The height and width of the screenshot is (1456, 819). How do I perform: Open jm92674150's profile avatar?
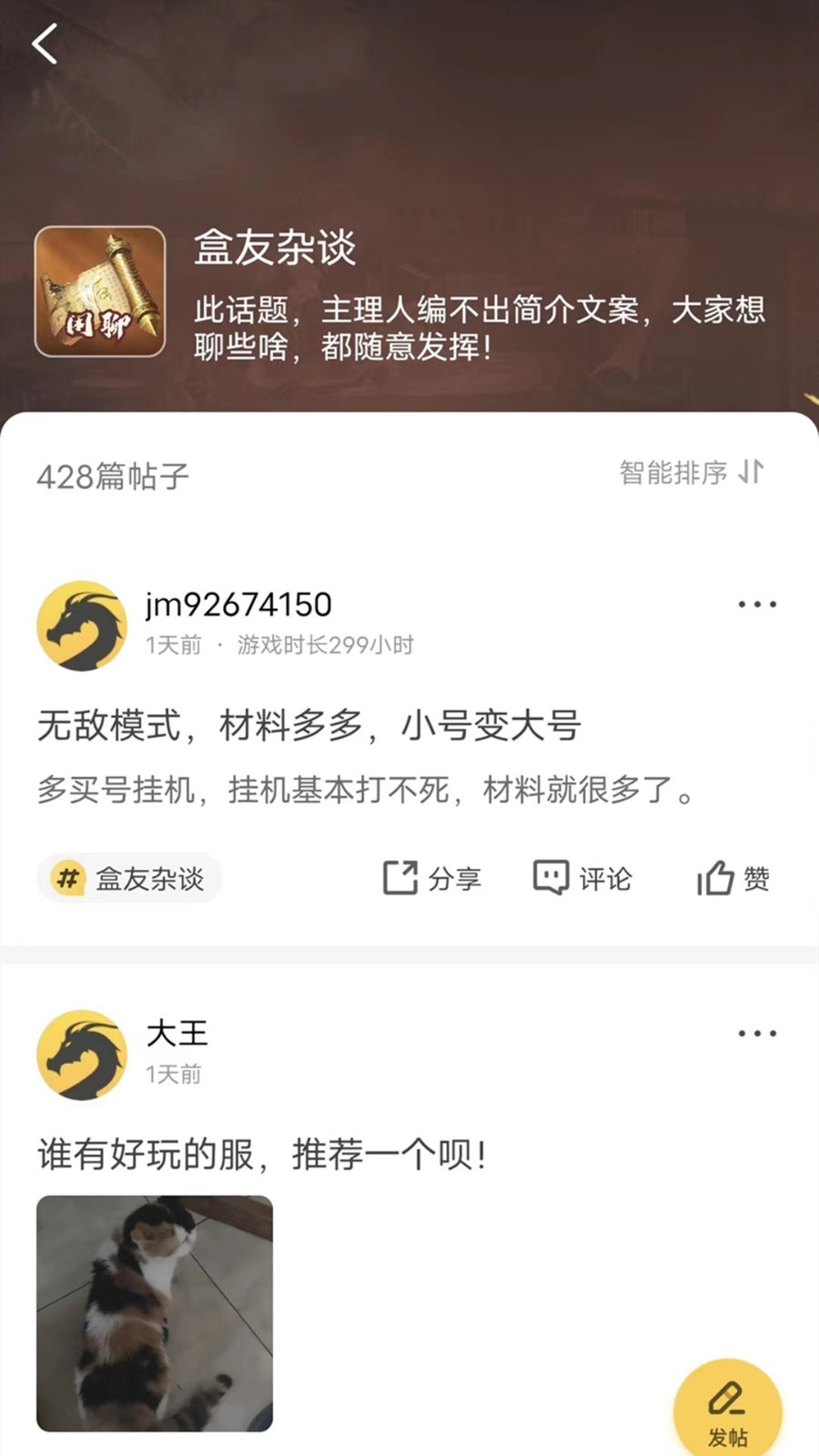82,626
